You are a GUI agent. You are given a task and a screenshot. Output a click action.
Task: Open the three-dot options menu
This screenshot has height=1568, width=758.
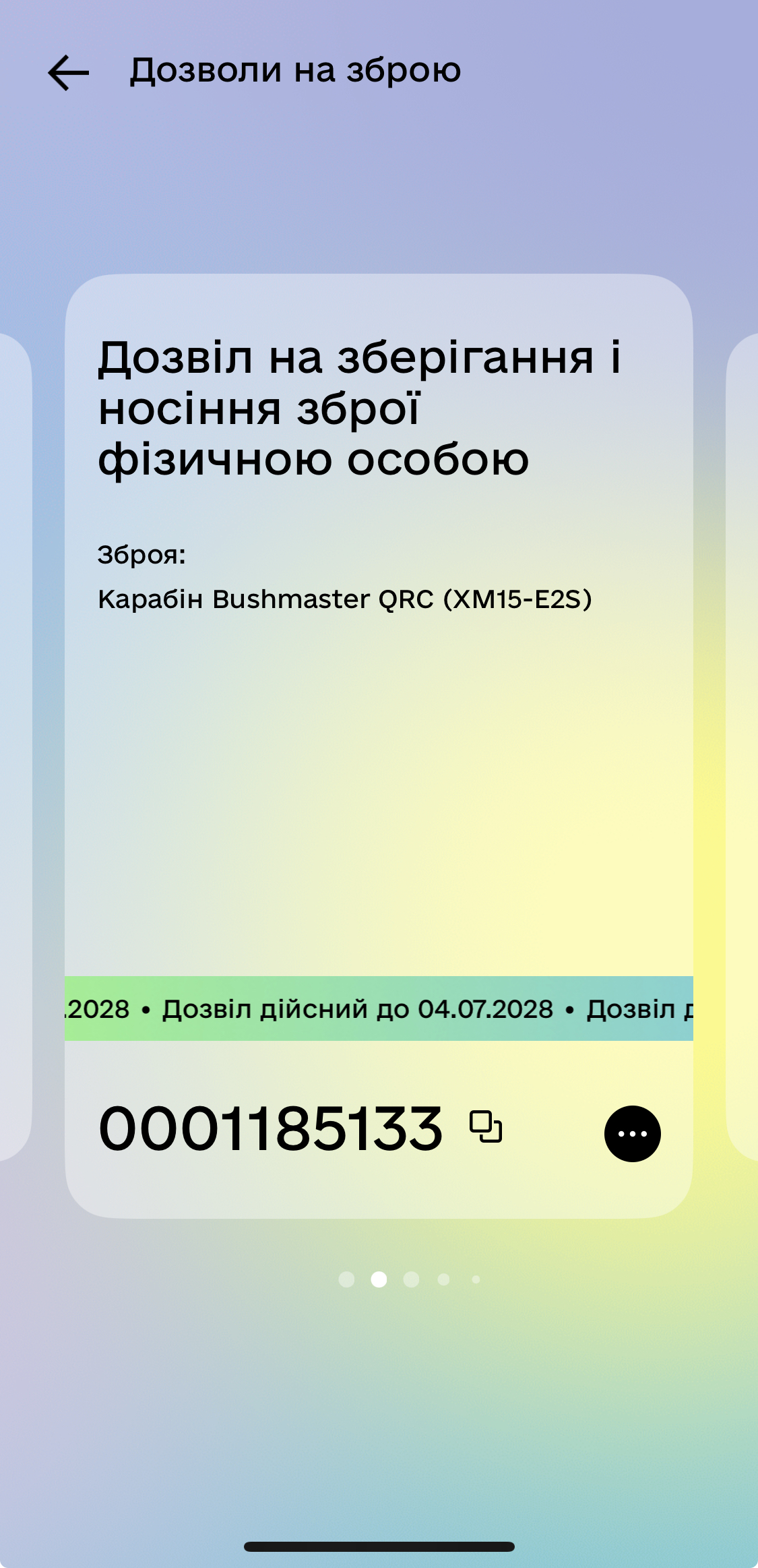coord(632,1134)
